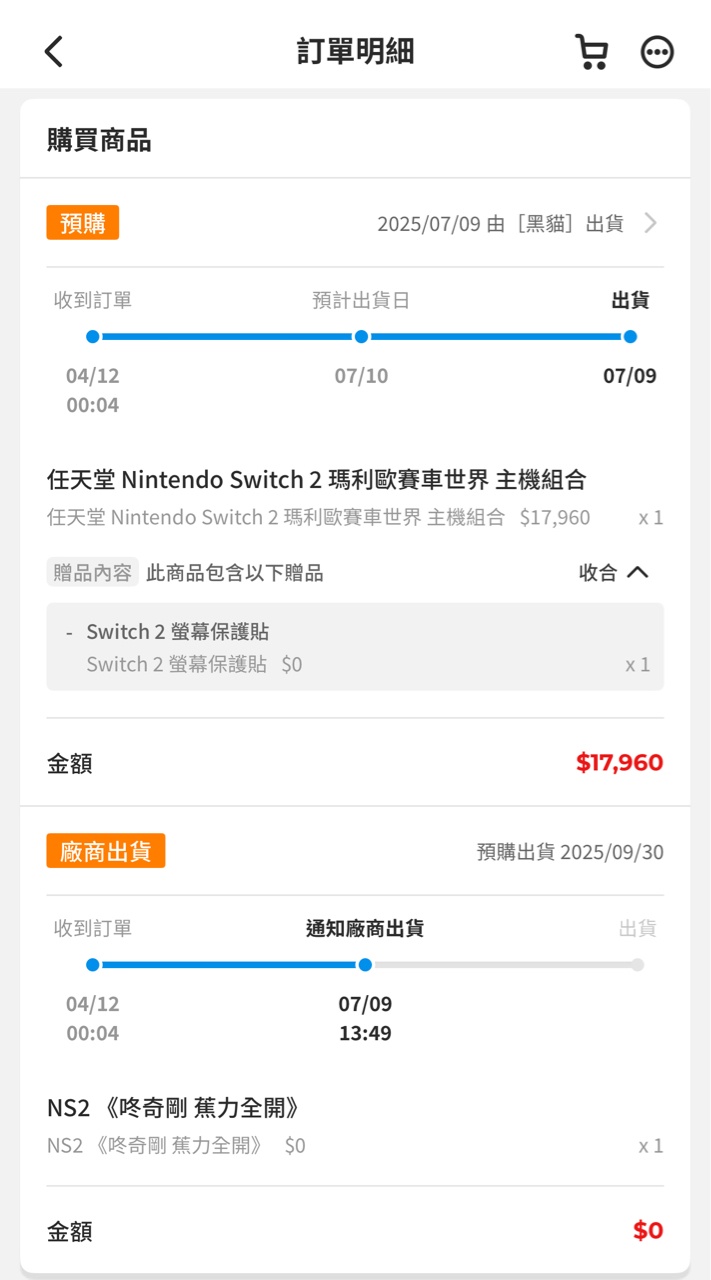The width and height of the screenshot is (711, 1280).
Task: Open shipment details for 2025/07/09 黑貓 出貨
Action: pyautogui.click(x=518, y=223)
